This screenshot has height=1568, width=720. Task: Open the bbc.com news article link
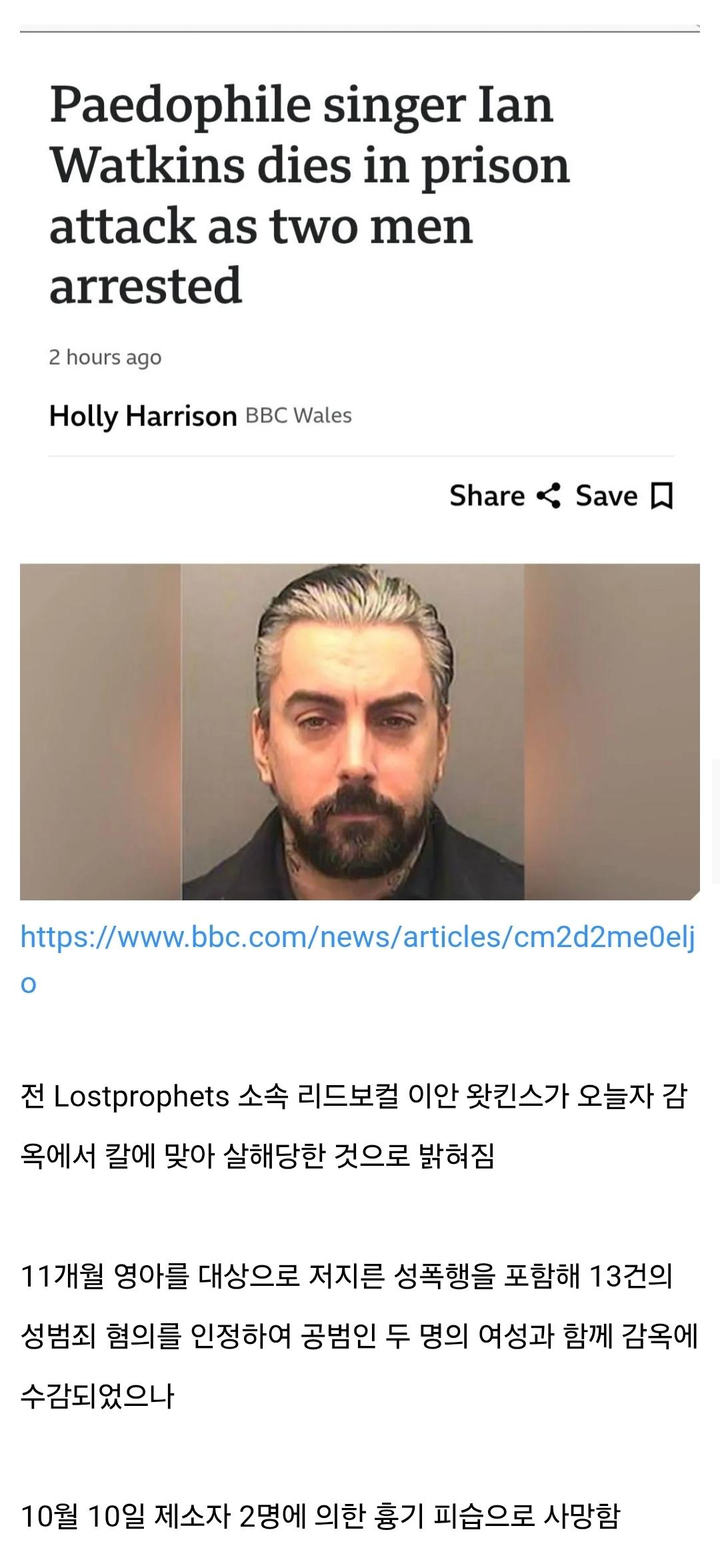point(357,938)
